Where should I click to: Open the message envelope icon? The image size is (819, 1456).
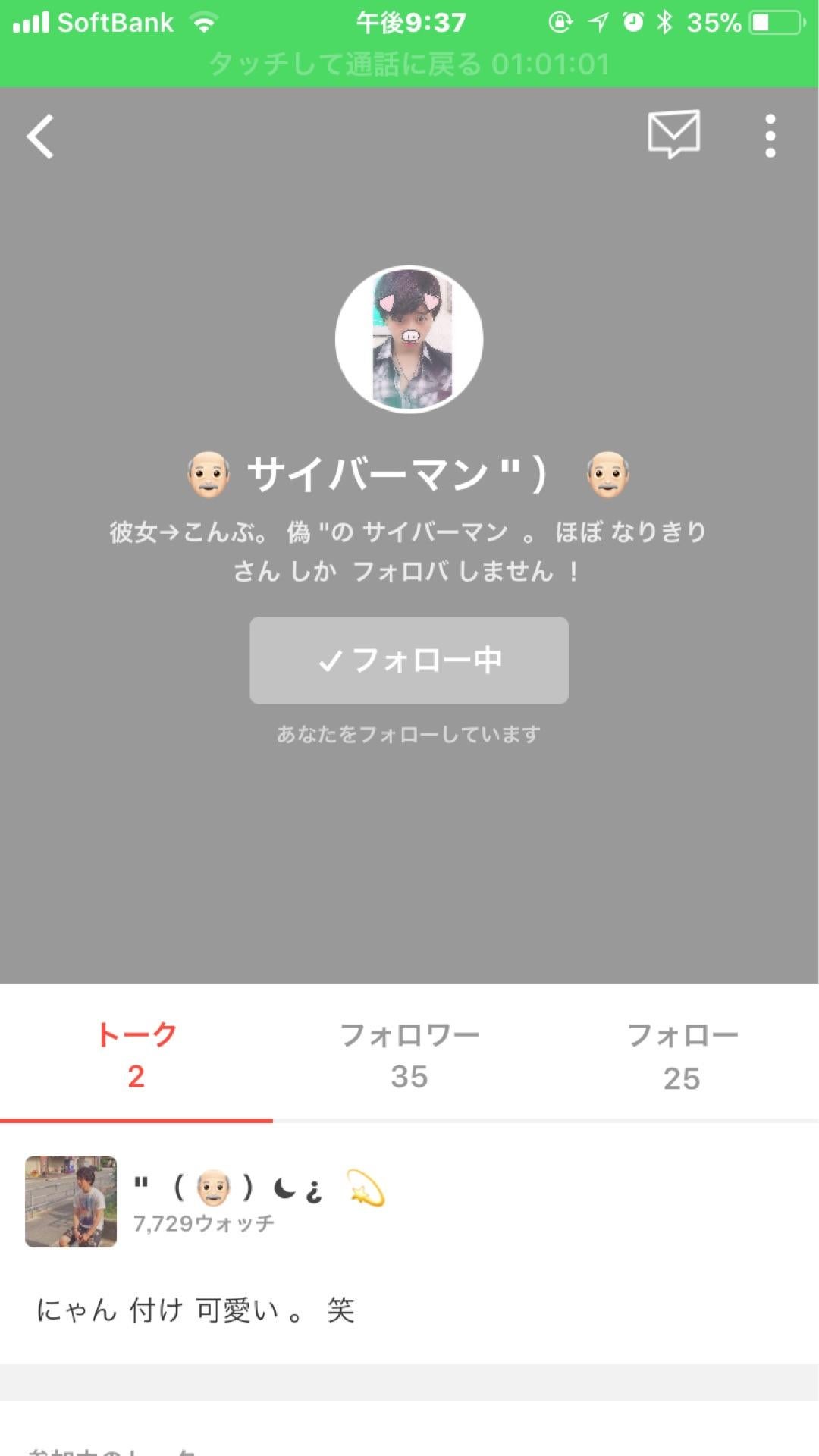[x=673, y=135]
